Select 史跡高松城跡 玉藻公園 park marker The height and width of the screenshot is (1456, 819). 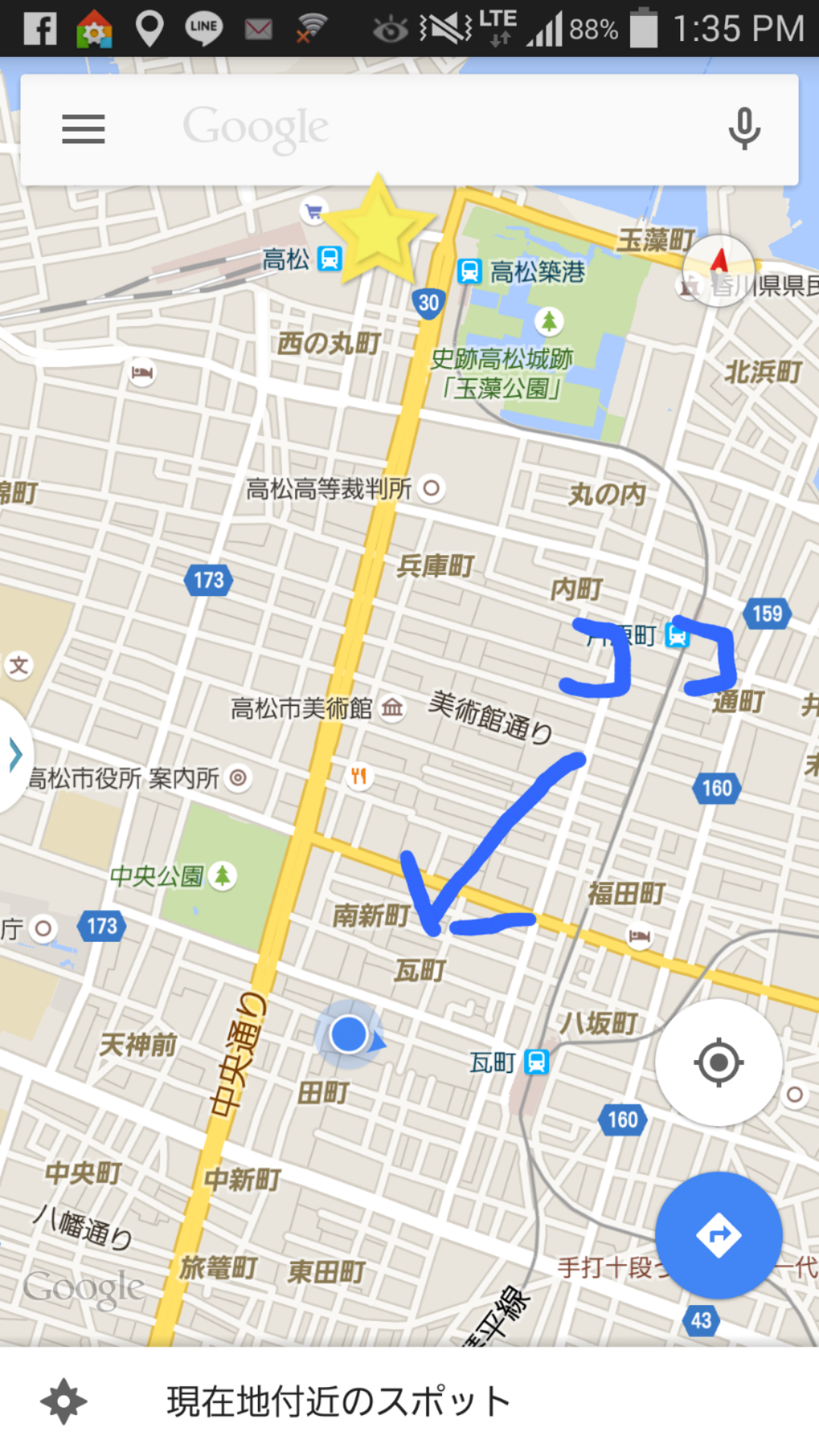click(549, 322)
